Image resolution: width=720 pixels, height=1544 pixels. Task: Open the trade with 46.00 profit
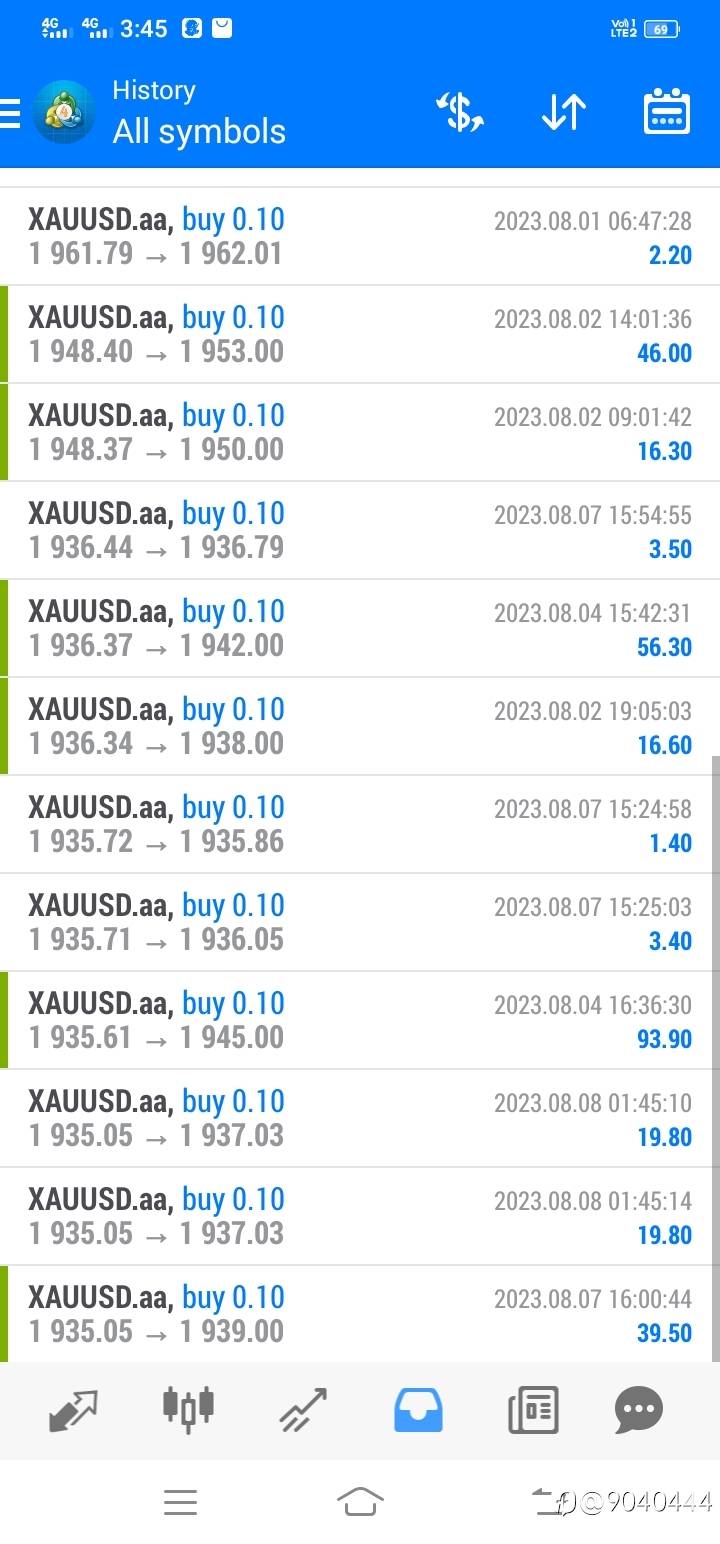[360, 334]
